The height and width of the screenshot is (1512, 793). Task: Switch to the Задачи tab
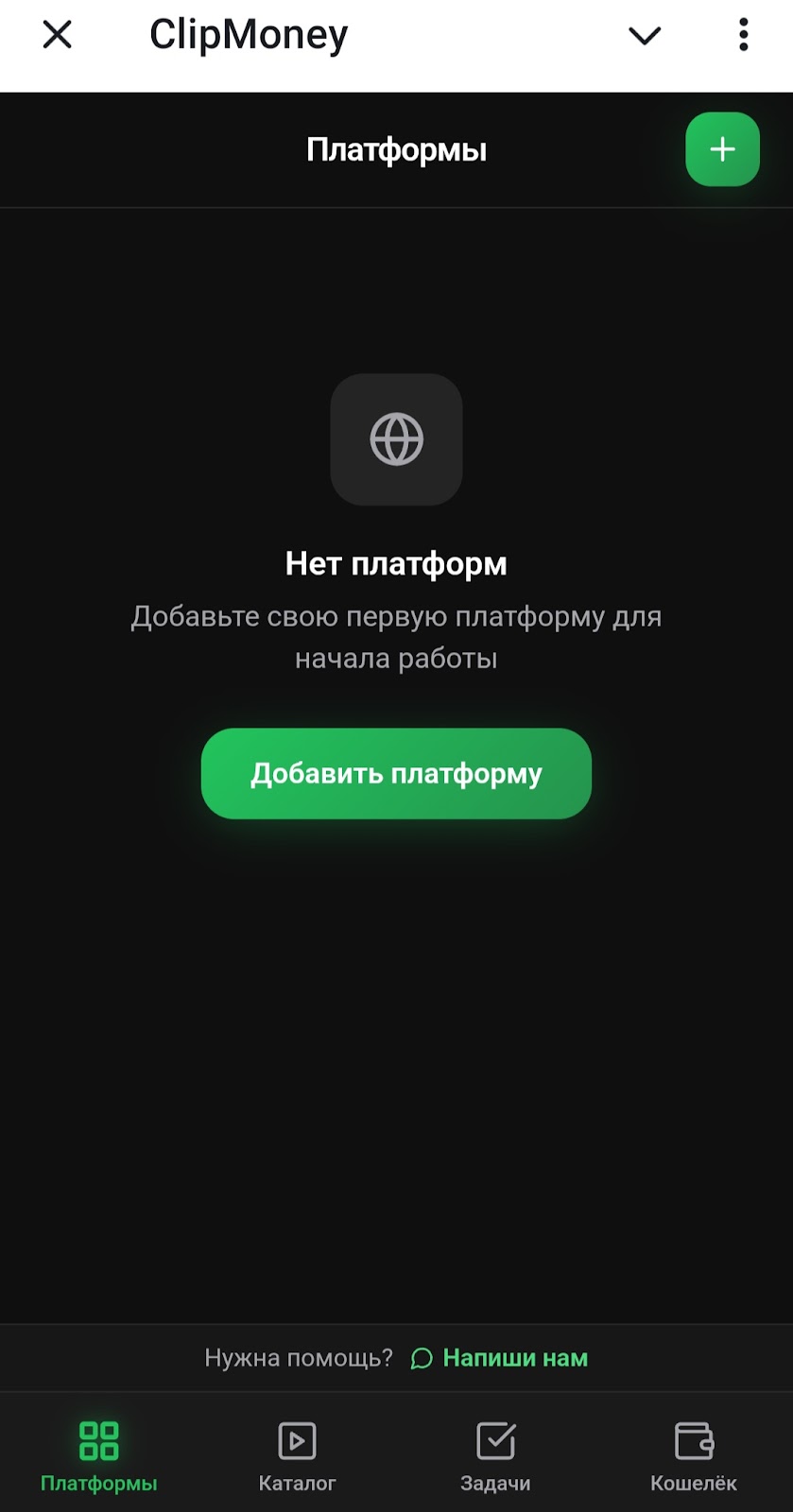[x=495, y=1455]
